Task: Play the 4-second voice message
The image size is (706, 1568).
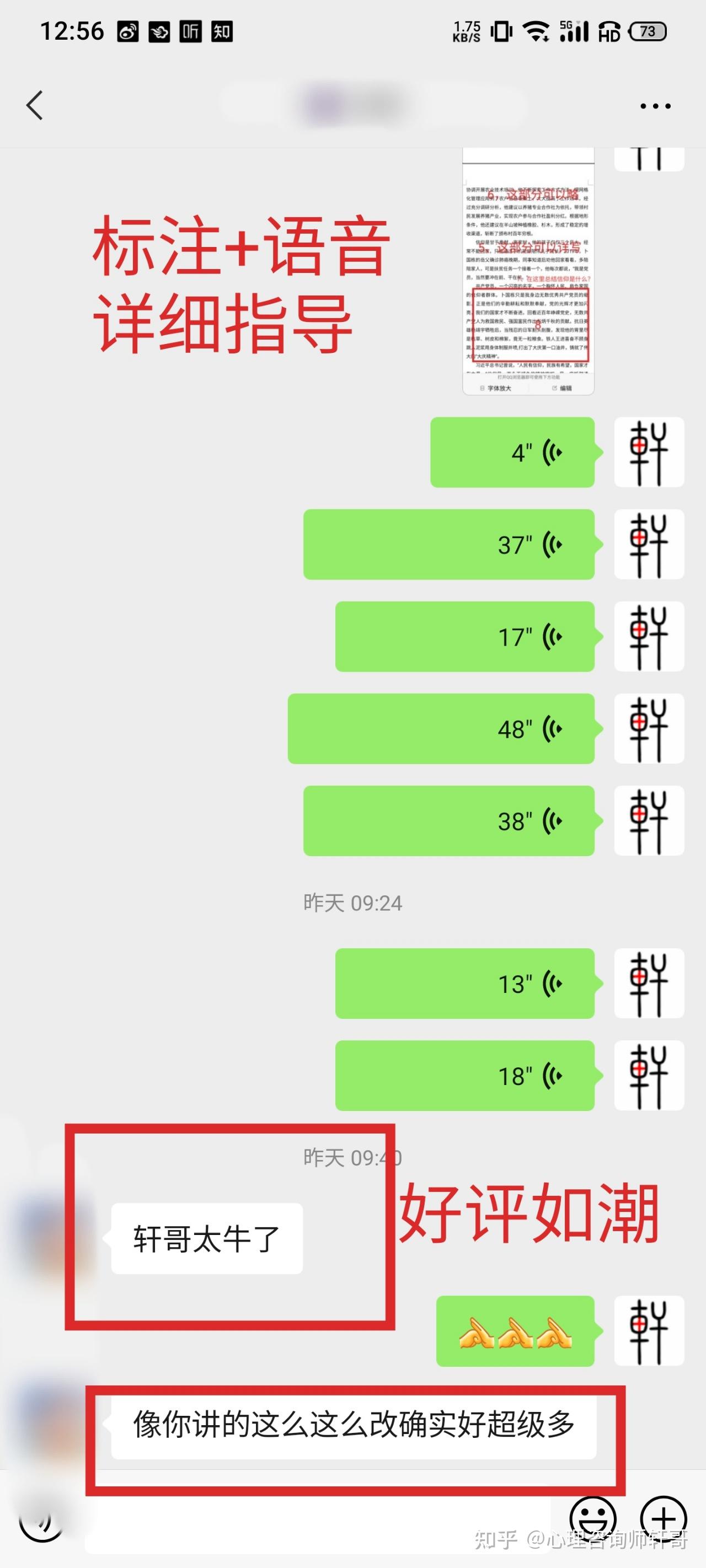Action: [x=512, y=452]
